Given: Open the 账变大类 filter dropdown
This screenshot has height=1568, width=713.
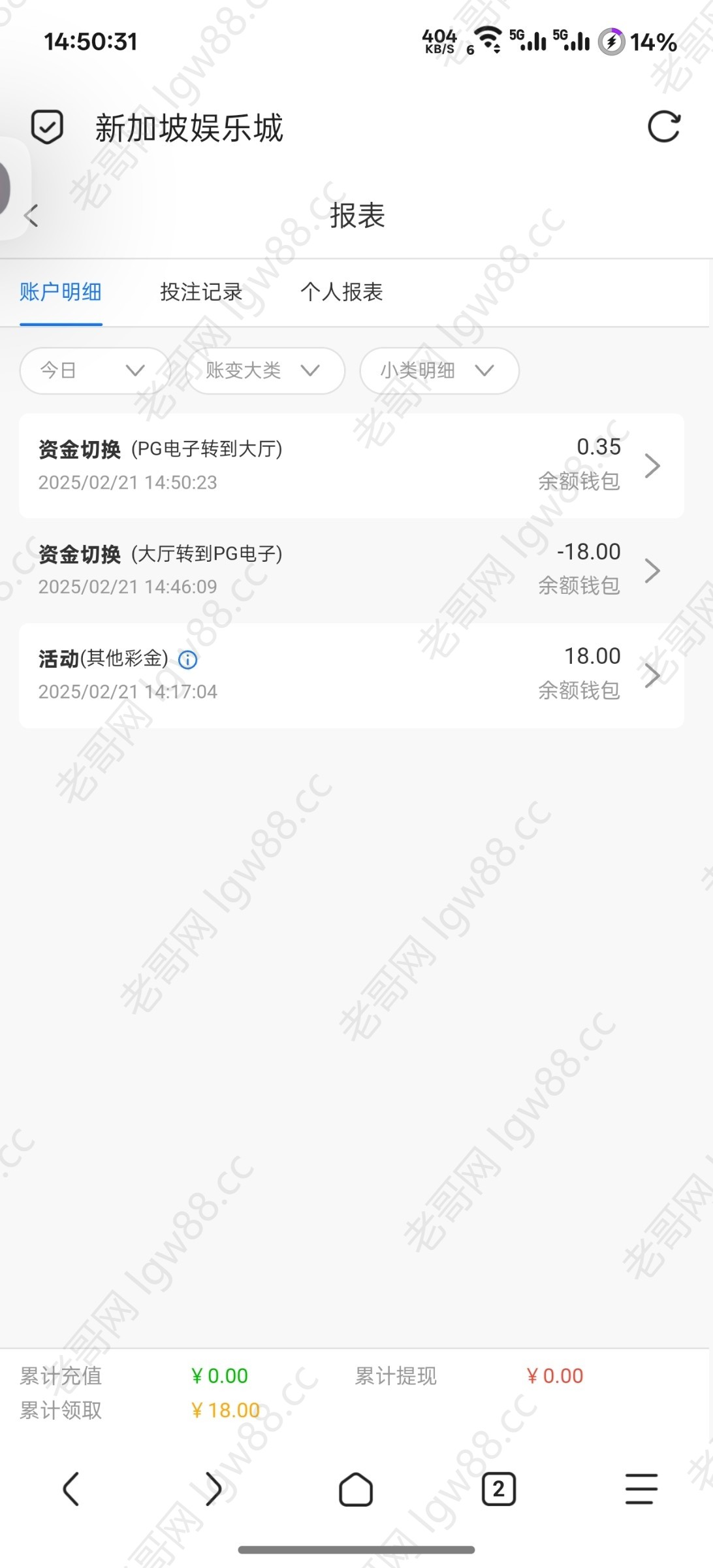Looking at the screenshot, I should pos(265,370).
